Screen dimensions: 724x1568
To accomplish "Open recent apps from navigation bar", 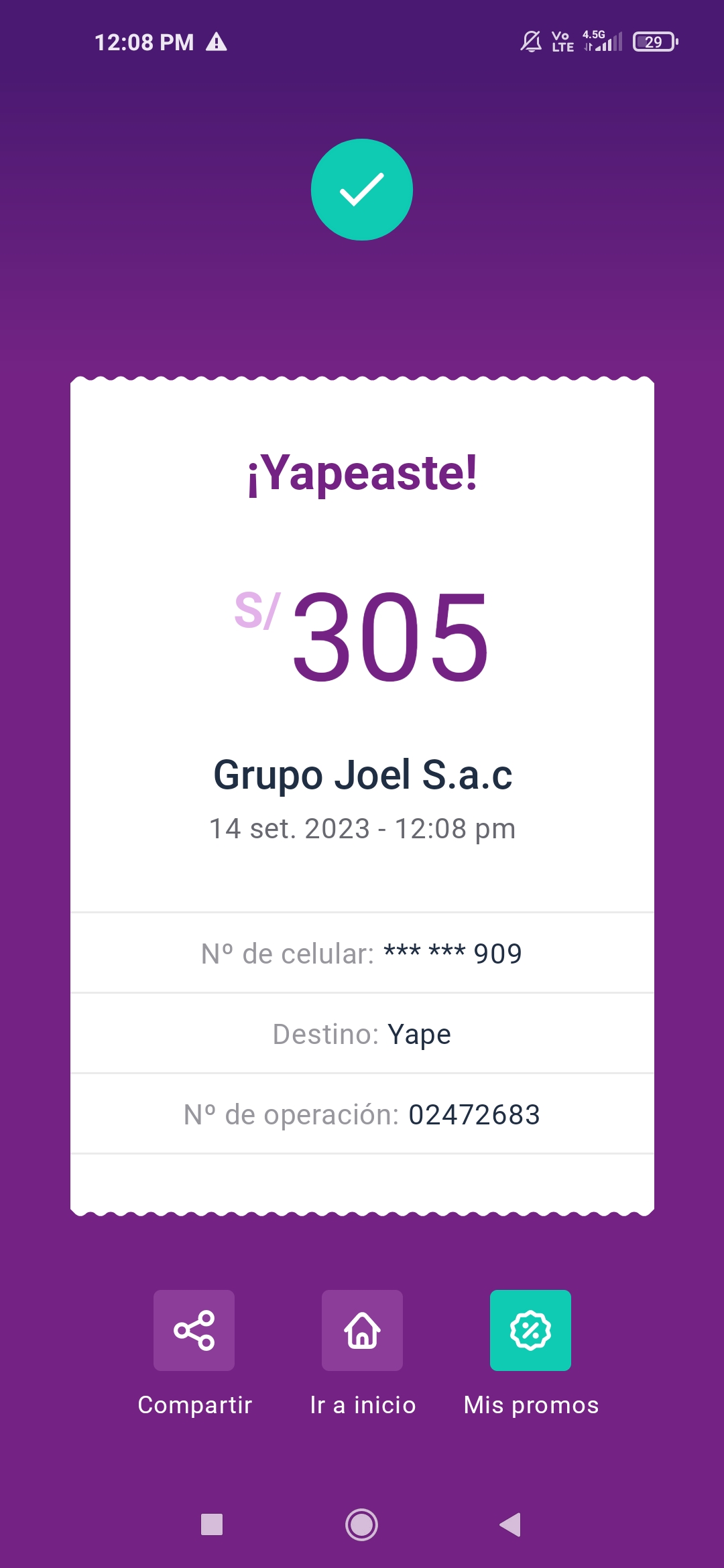I will pyautogui.click(x=212, y=1524).
